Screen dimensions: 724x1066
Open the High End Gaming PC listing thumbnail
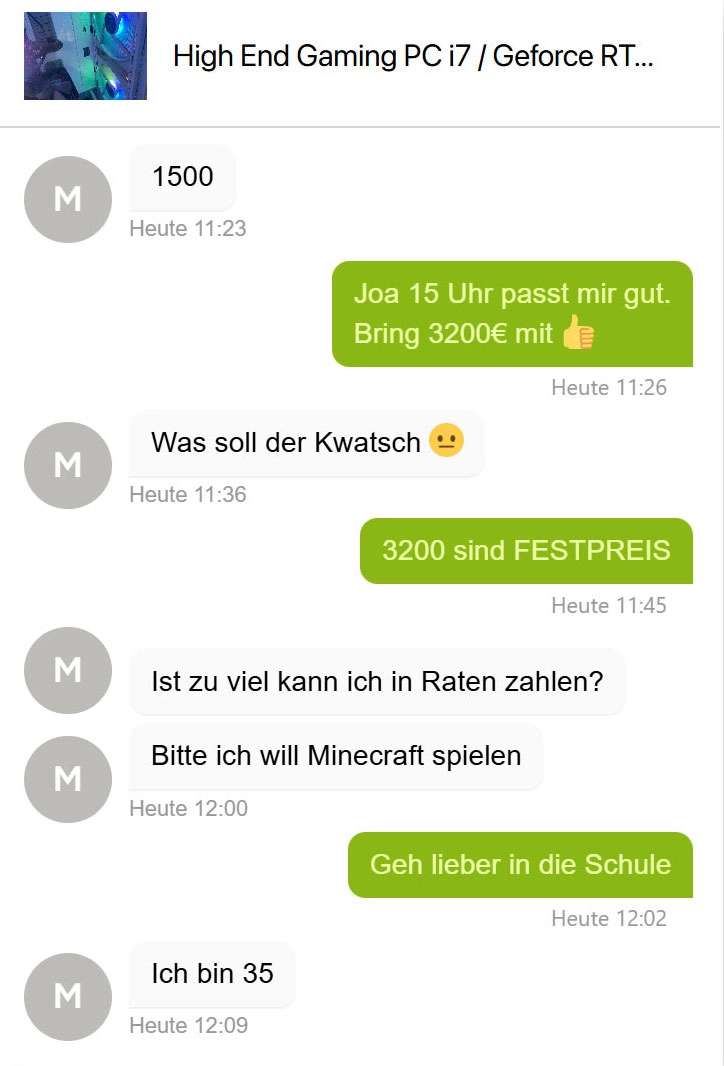[85, 56]
